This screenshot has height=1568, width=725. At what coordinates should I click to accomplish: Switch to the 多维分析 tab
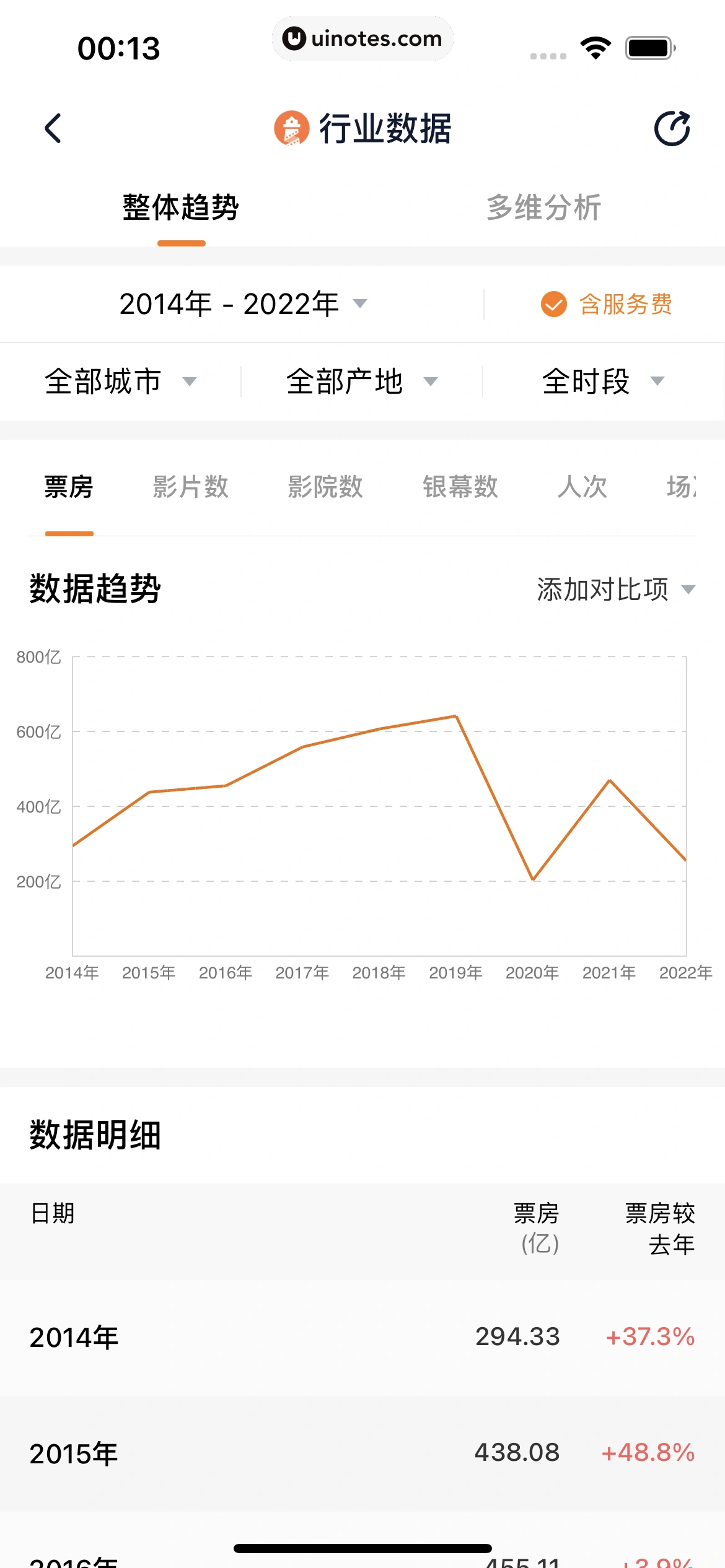(543, 207)
